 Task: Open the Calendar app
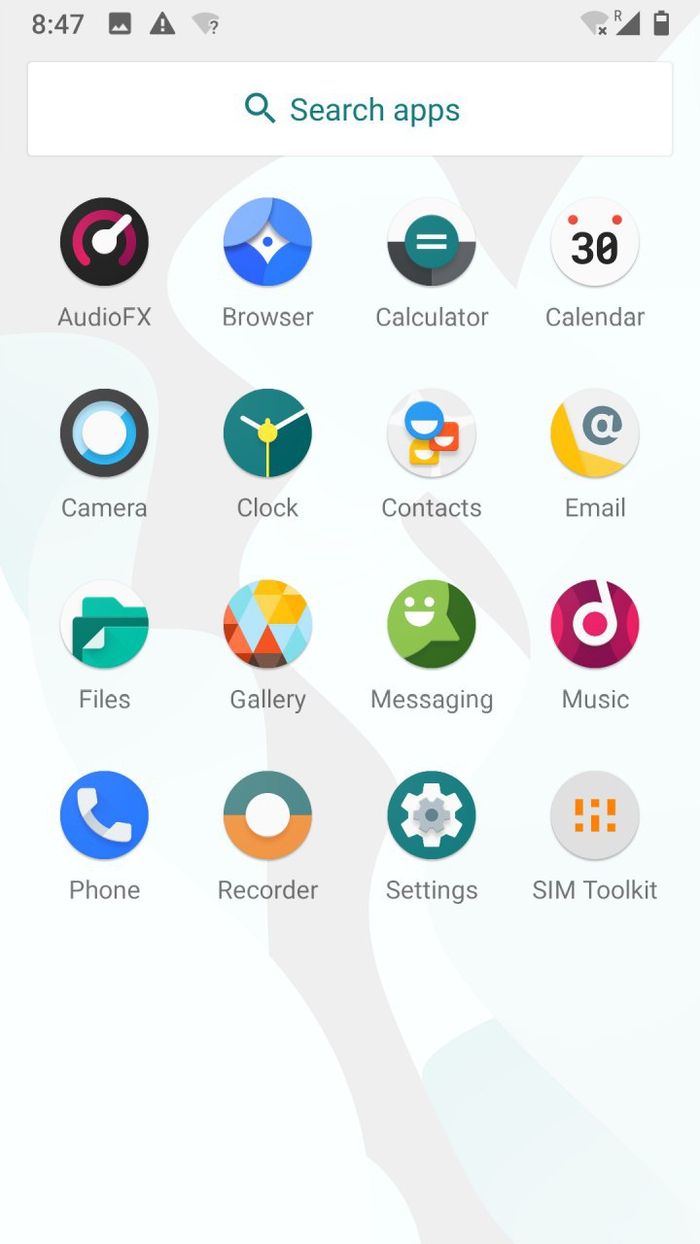tap(595, 243)
